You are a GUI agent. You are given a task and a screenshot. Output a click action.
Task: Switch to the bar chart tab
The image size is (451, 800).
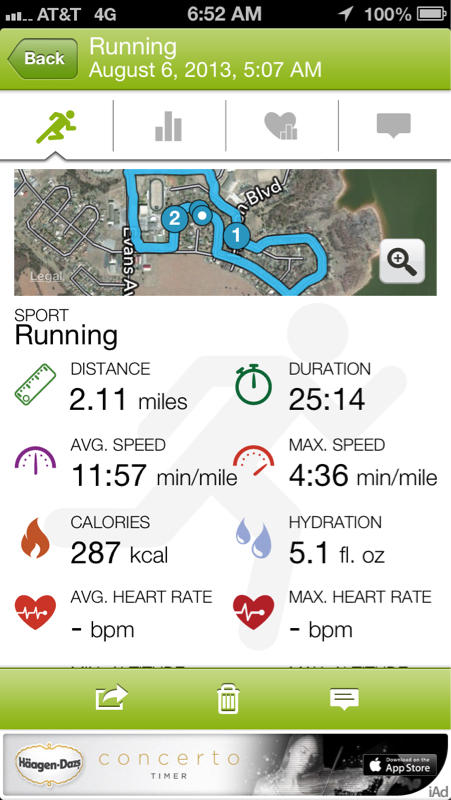click(168, 126)
